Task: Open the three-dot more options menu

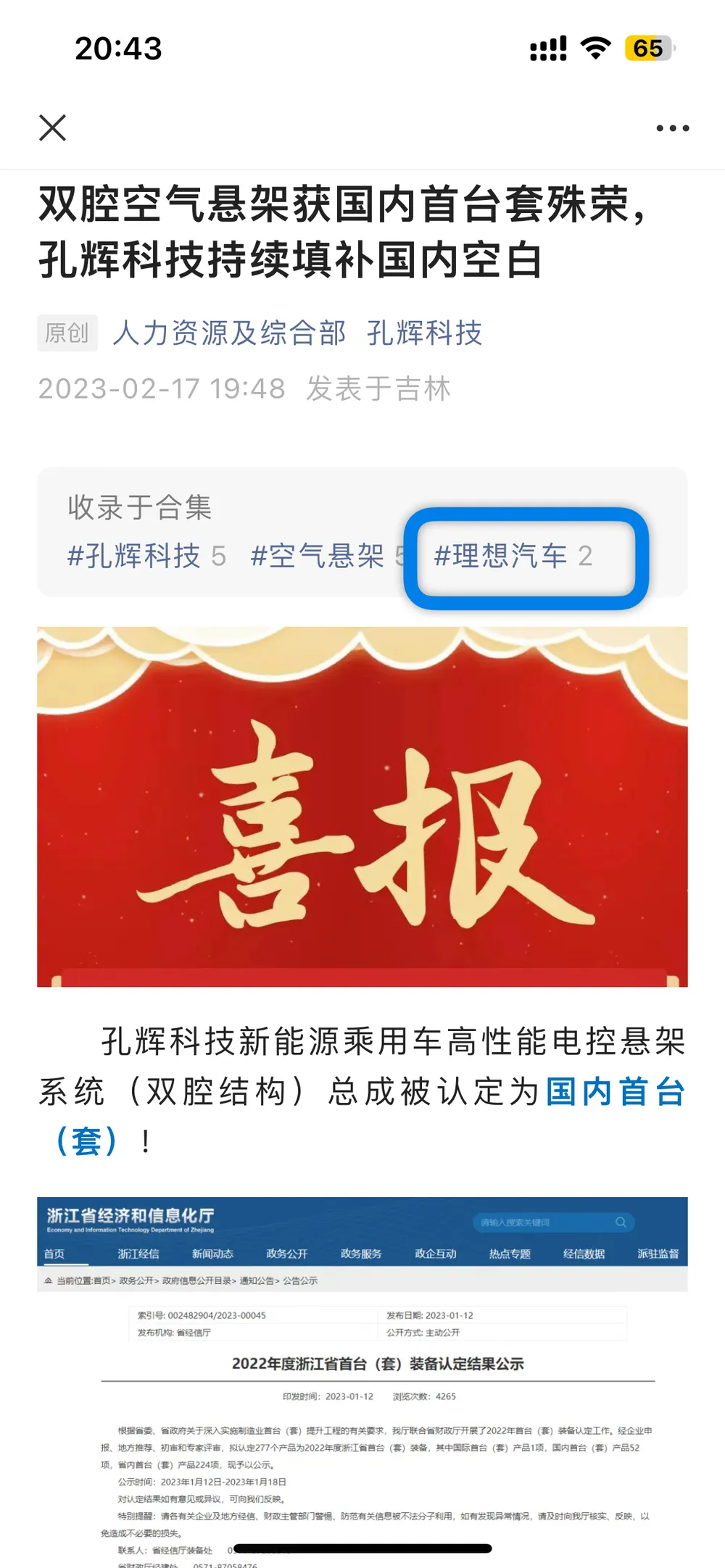Action: click(672, 128)
